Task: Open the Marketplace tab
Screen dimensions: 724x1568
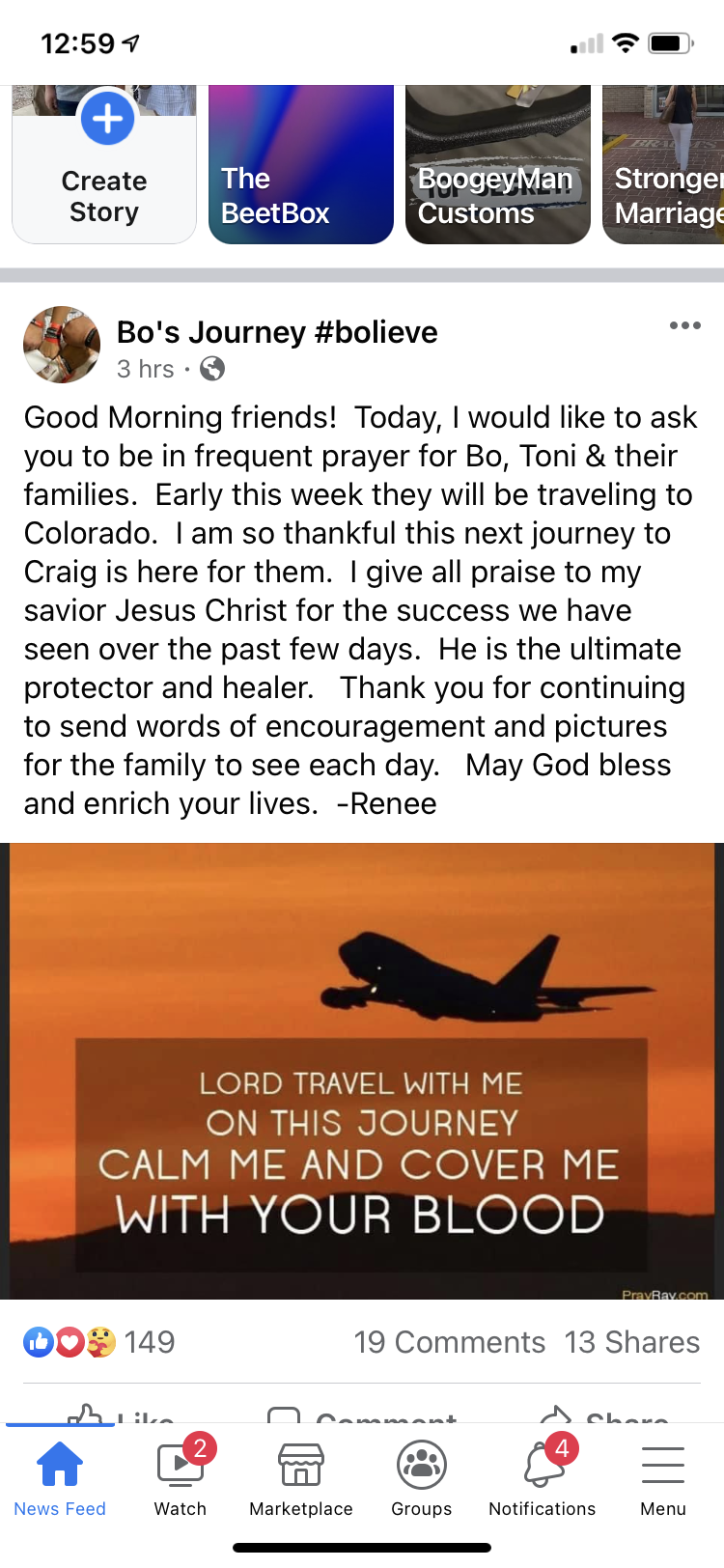Action: 301,1479
